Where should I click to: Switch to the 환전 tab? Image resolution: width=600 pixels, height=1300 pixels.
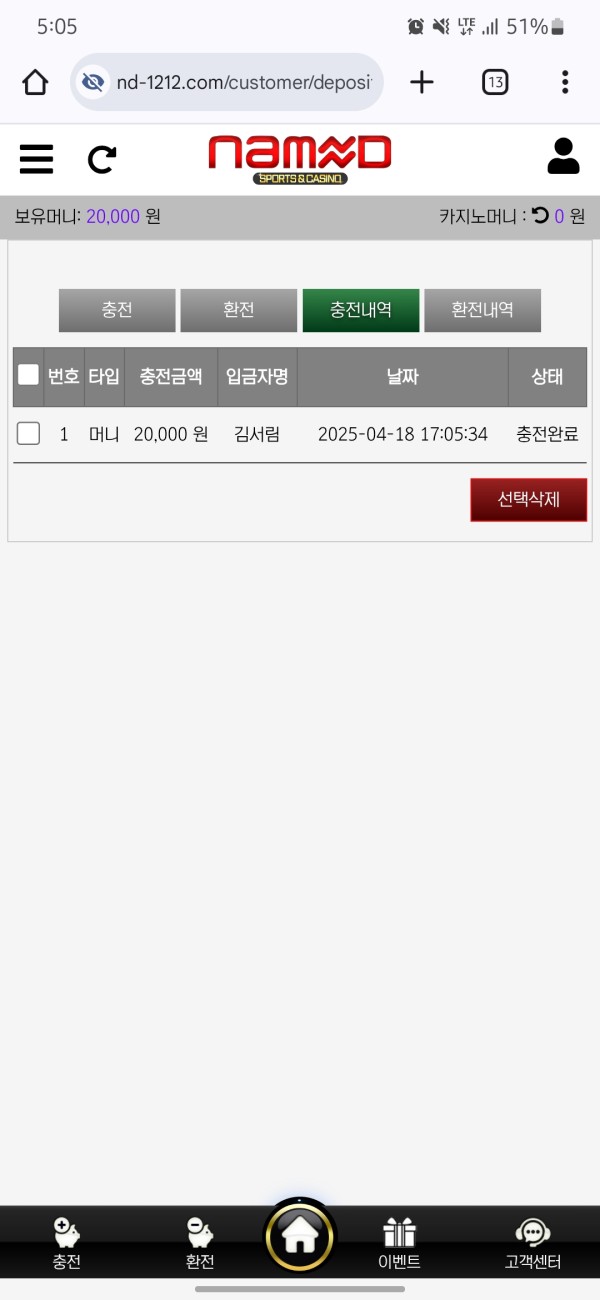coord(239,310)
